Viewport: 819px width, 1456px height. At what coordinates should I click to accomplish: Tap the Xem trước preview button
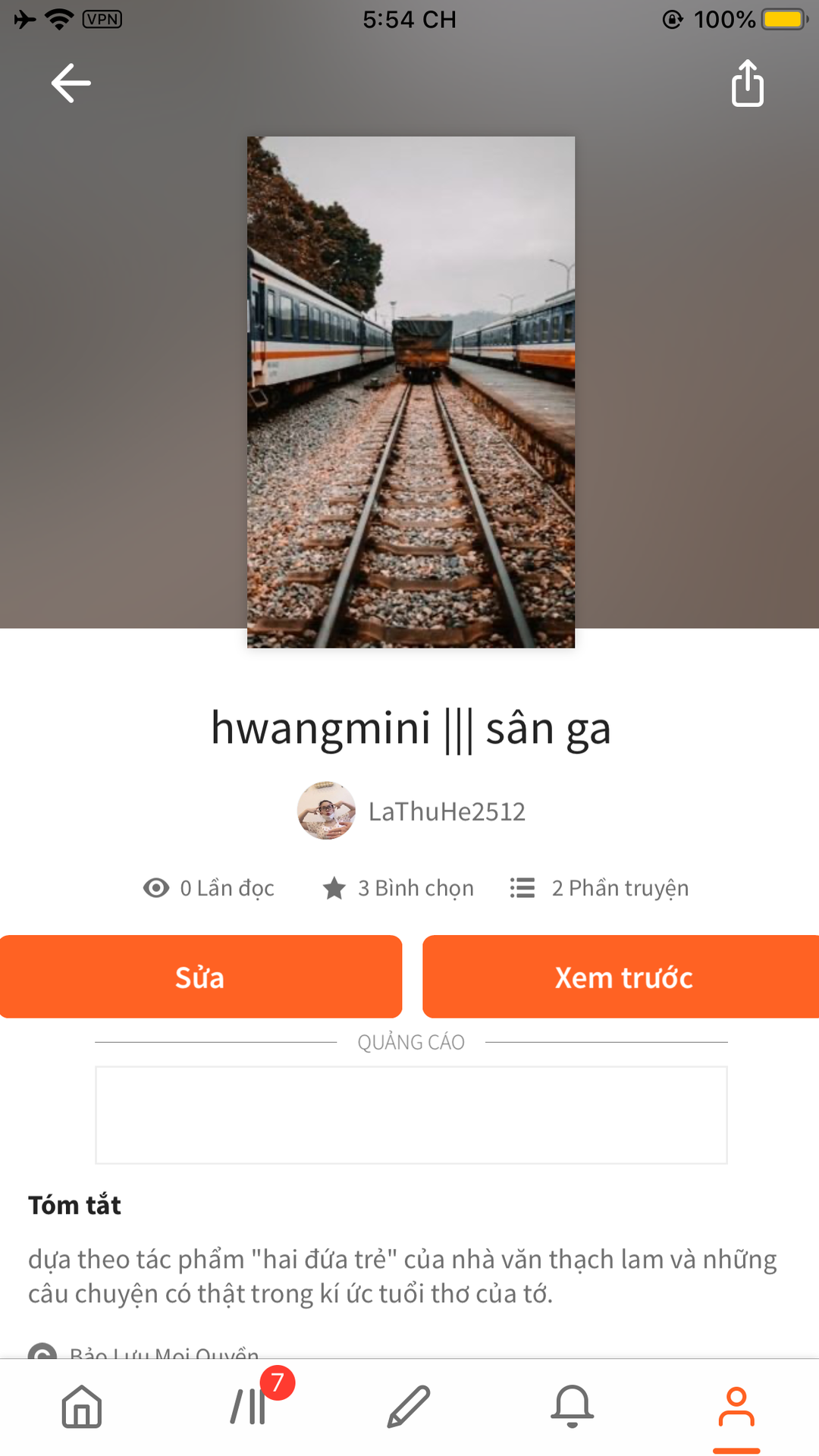pyautogui.click(x=622, y=977)
